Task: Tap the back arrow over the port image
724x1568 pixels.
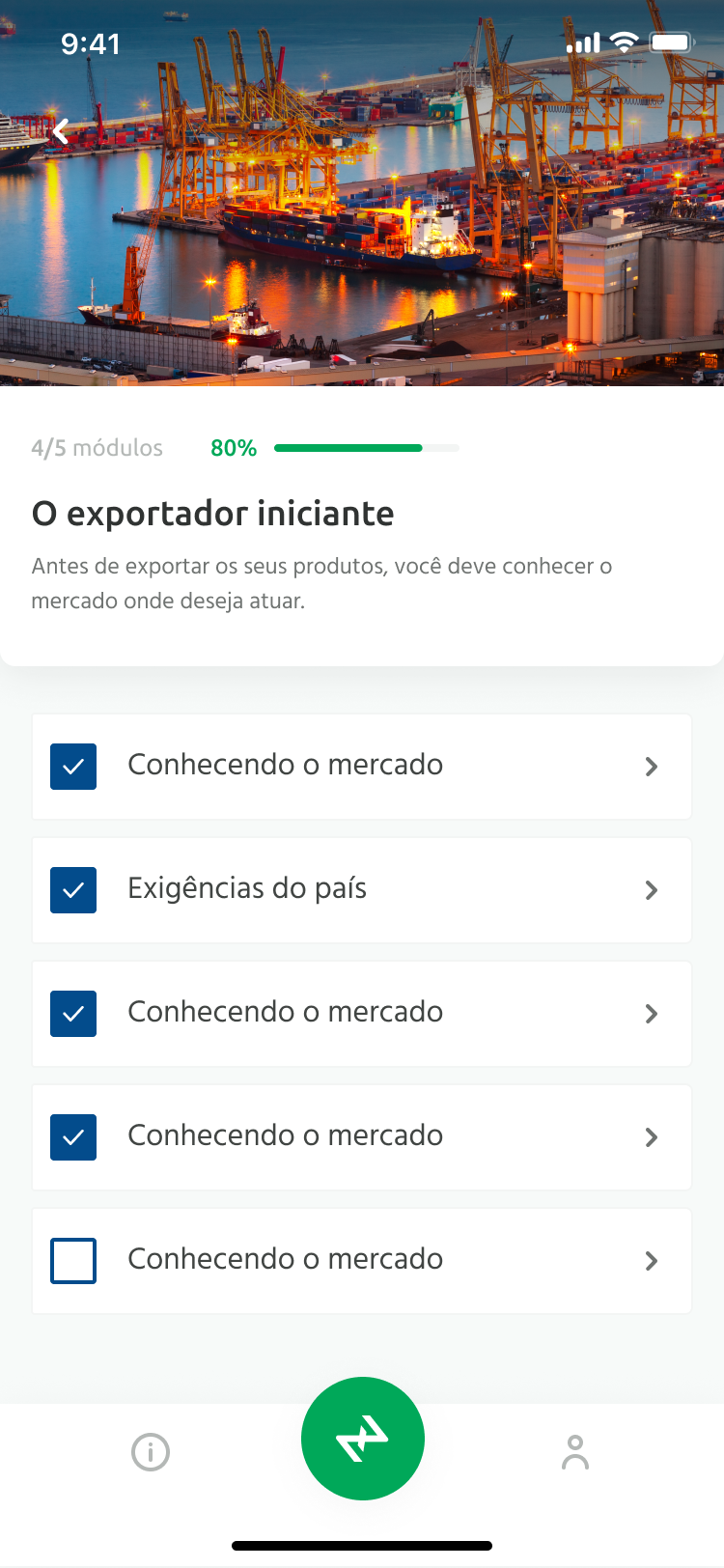Action: (60, 130)
